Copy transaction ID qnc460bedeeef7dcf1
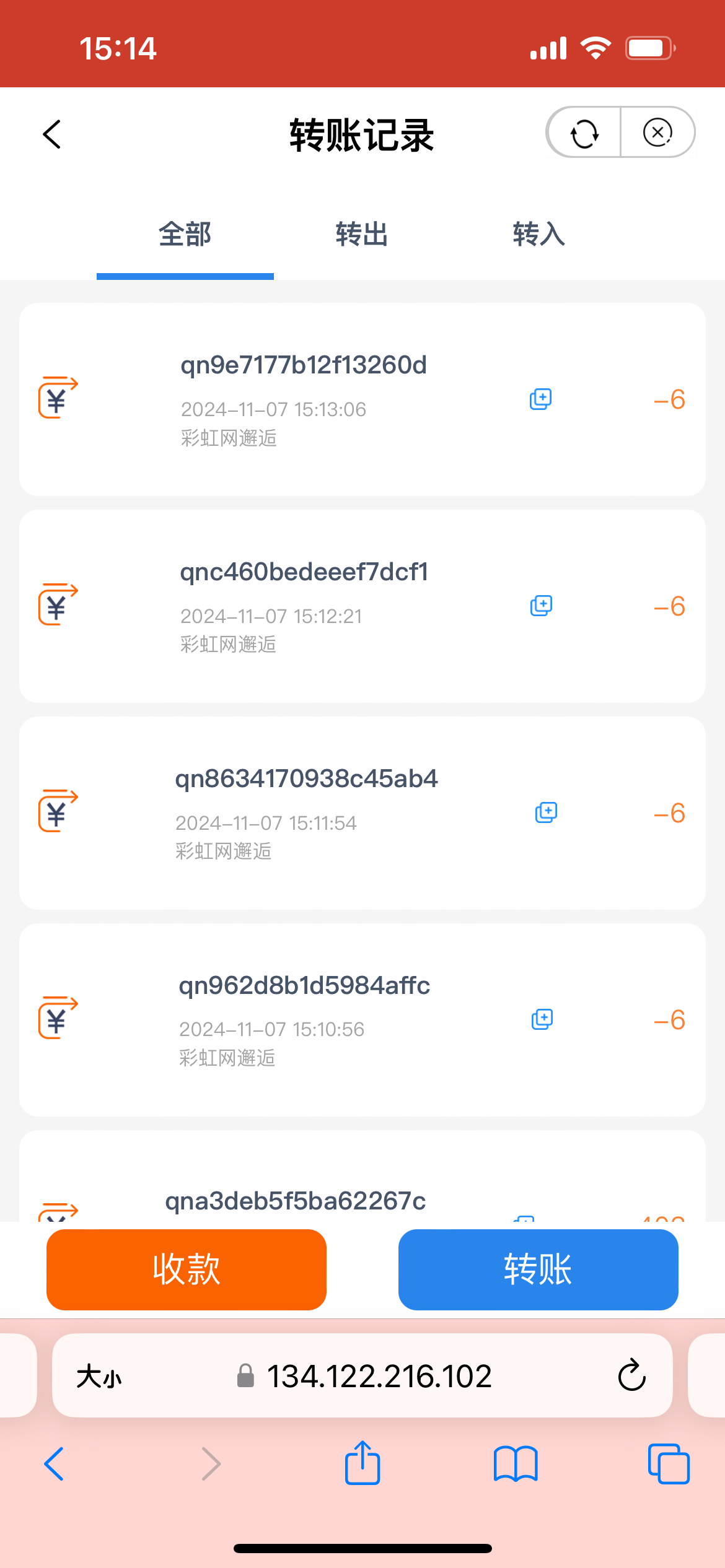This screenshot has height=1568, width=725. (x=541, y=606)
